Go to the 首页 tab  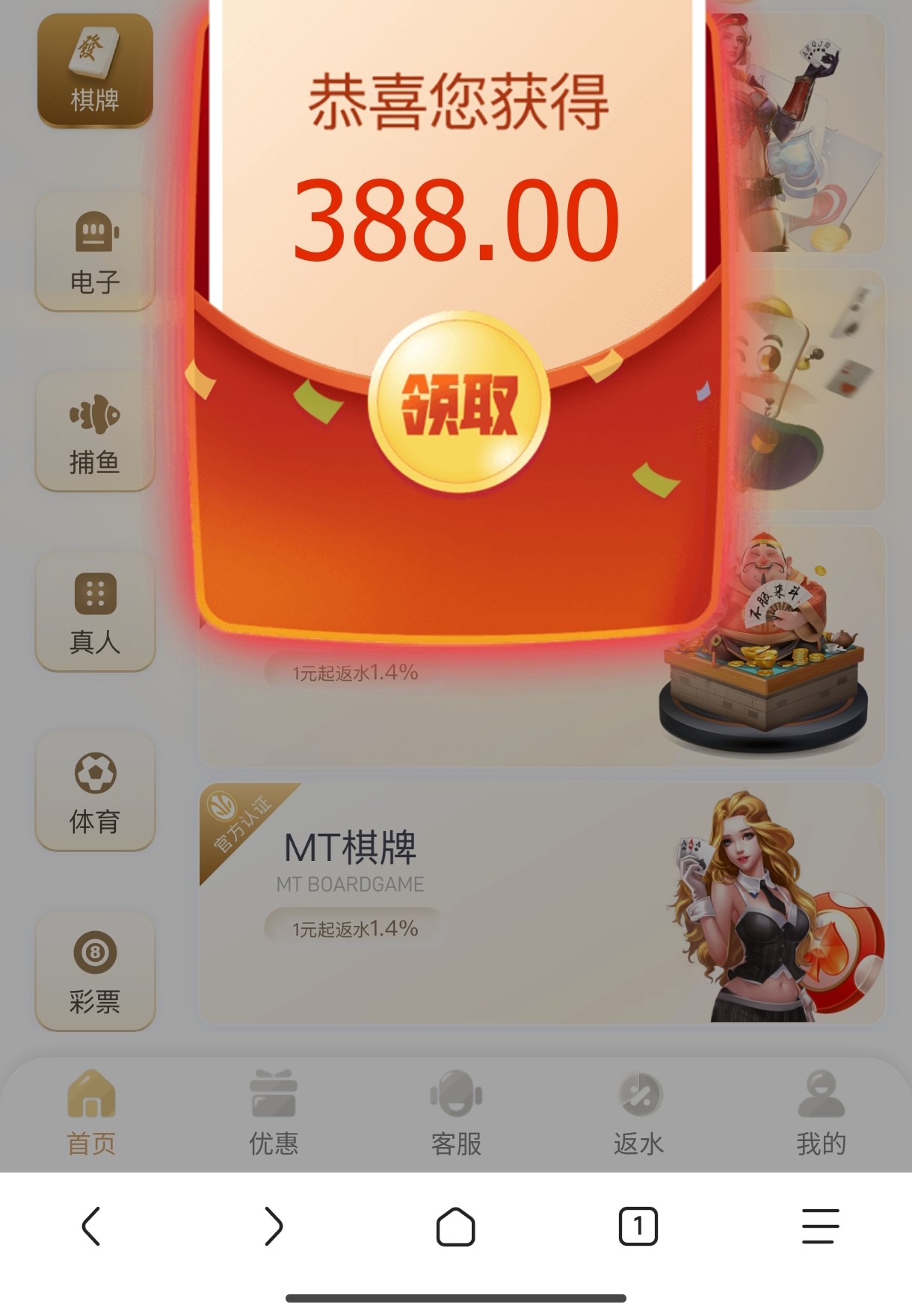pyautogui.click(x=91, y=1113)
